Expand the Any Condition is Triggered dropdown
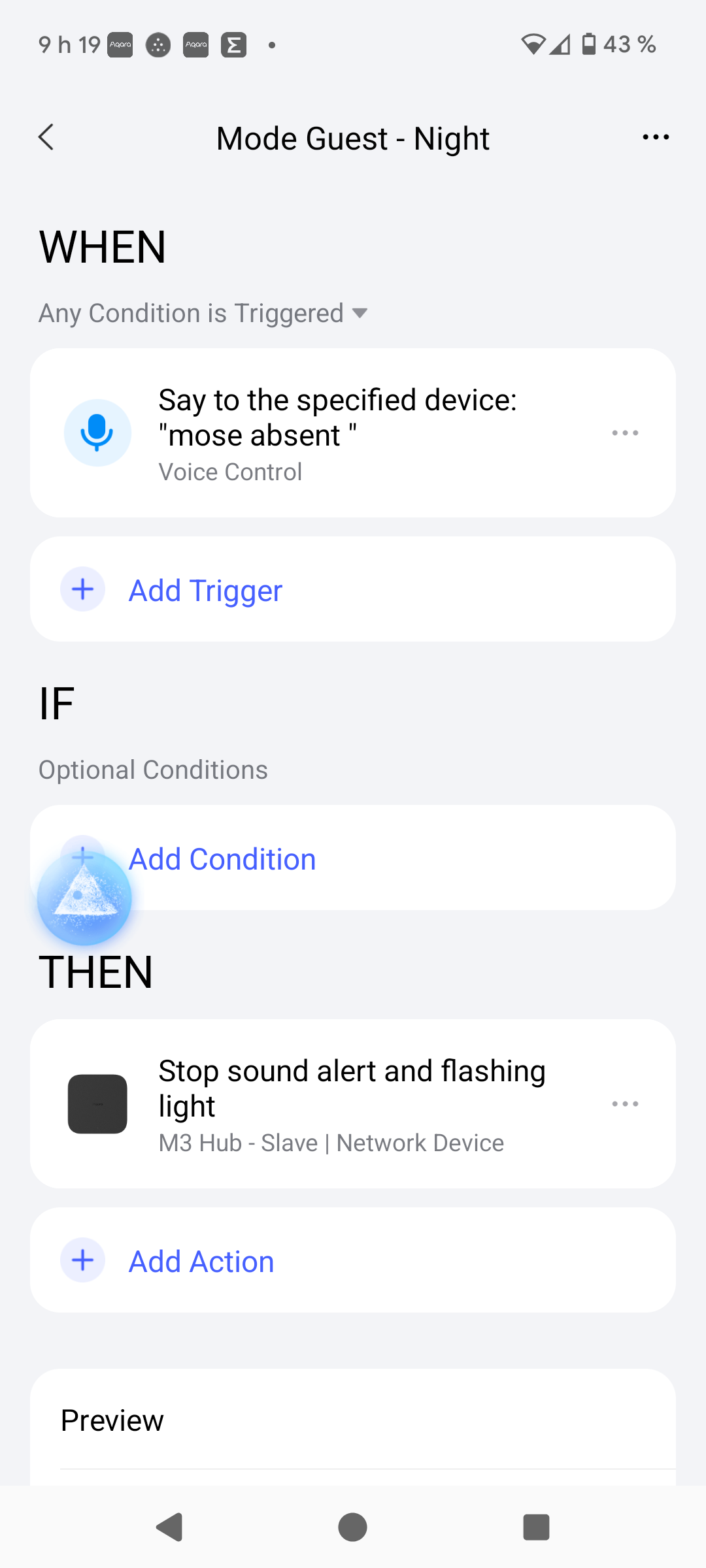 coord(203,314)
